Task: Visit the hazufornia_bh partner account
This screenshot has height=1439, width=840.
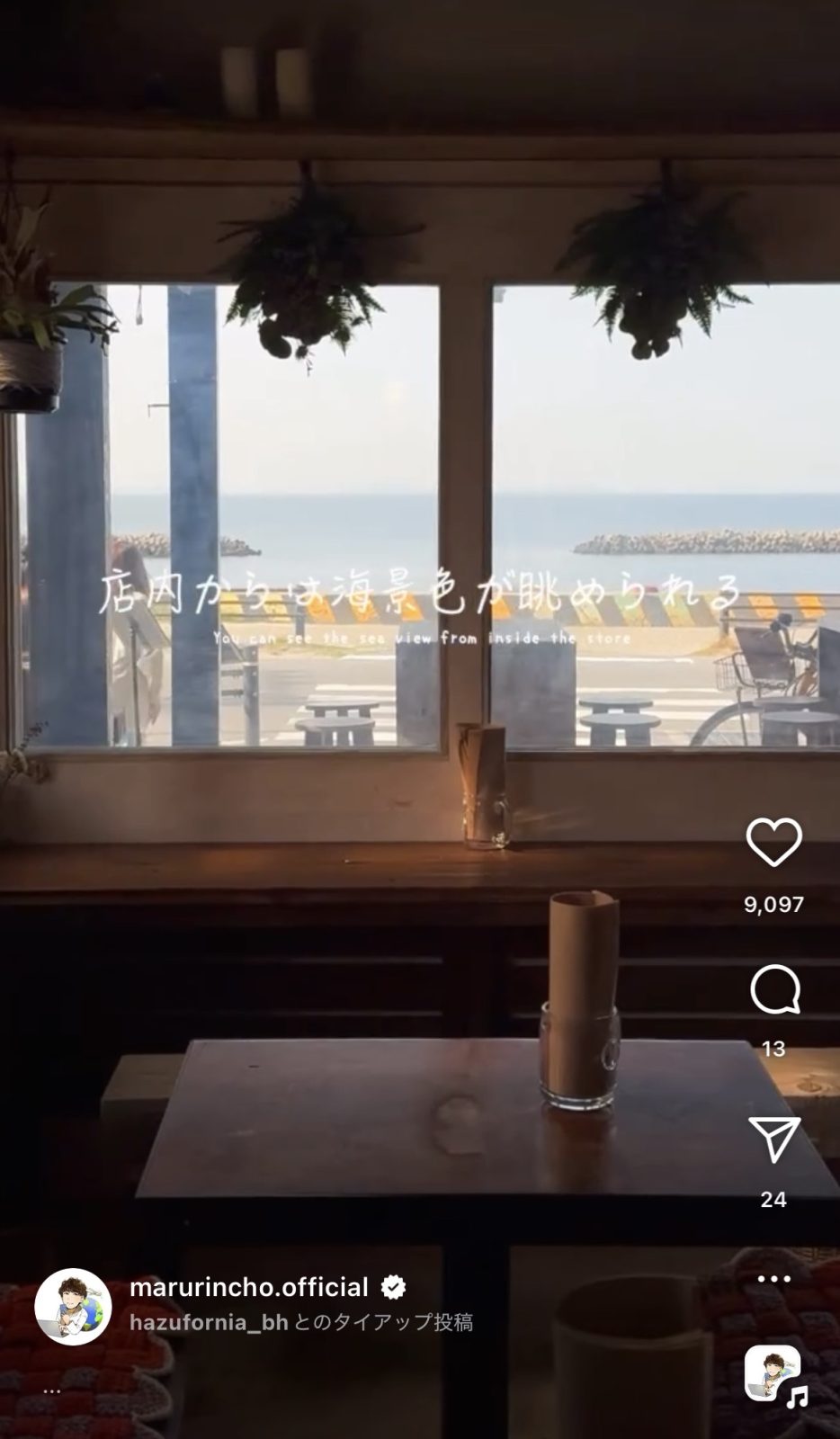Action: pyautogui.click(x=209, y=1322)
